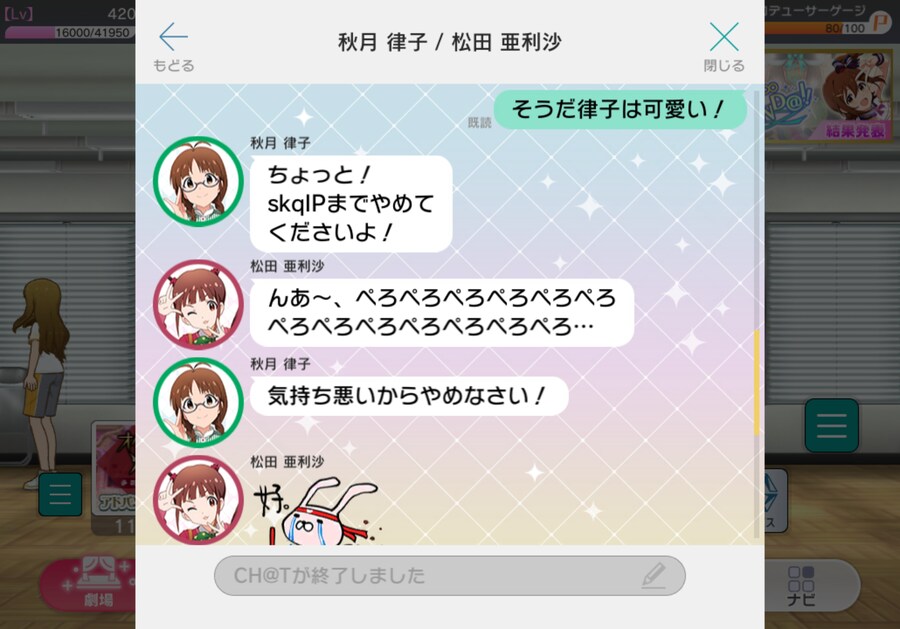Open 秋月 律子's avatar above ちょっと message
Image resolution: width=900 pixels, height=629 pixels.
(x=198, y=181)
